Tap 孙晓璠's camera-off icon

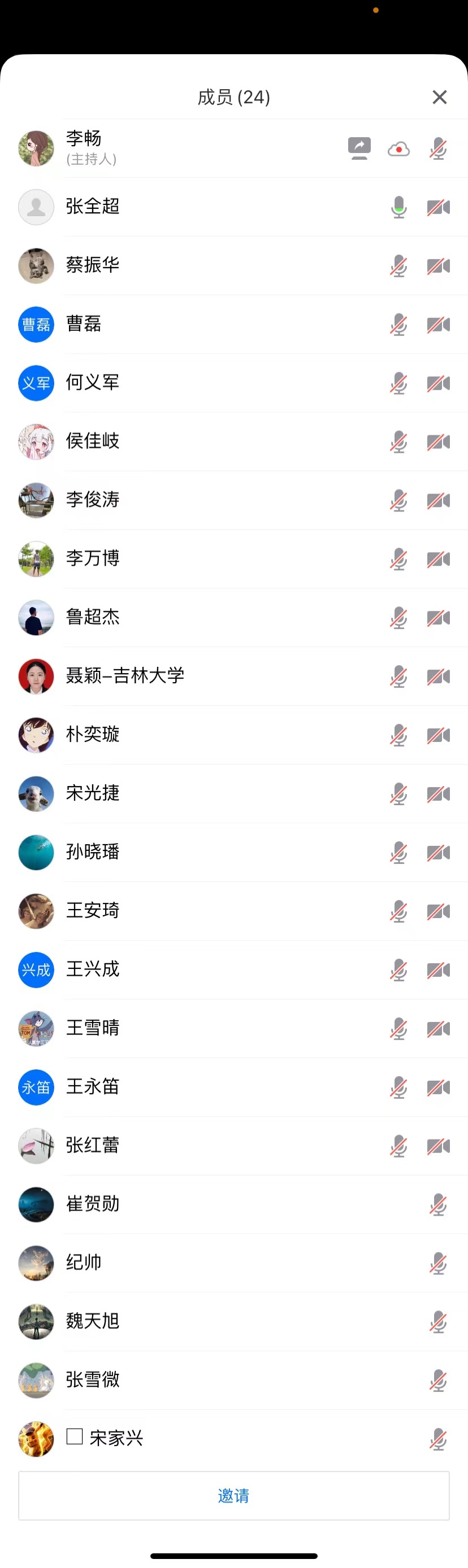point(438,853)
